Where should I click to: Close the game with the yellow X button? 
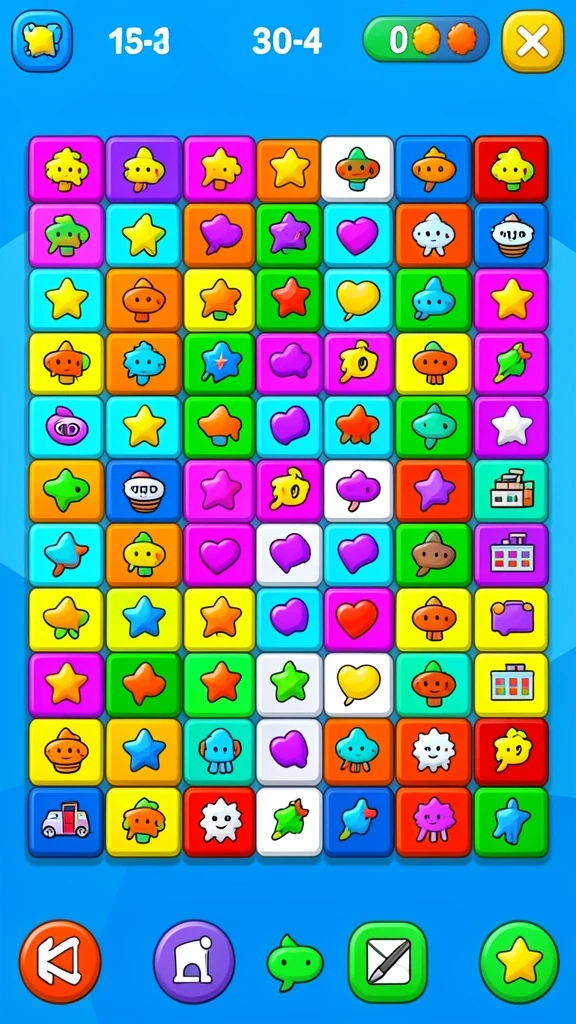[532, 41]
